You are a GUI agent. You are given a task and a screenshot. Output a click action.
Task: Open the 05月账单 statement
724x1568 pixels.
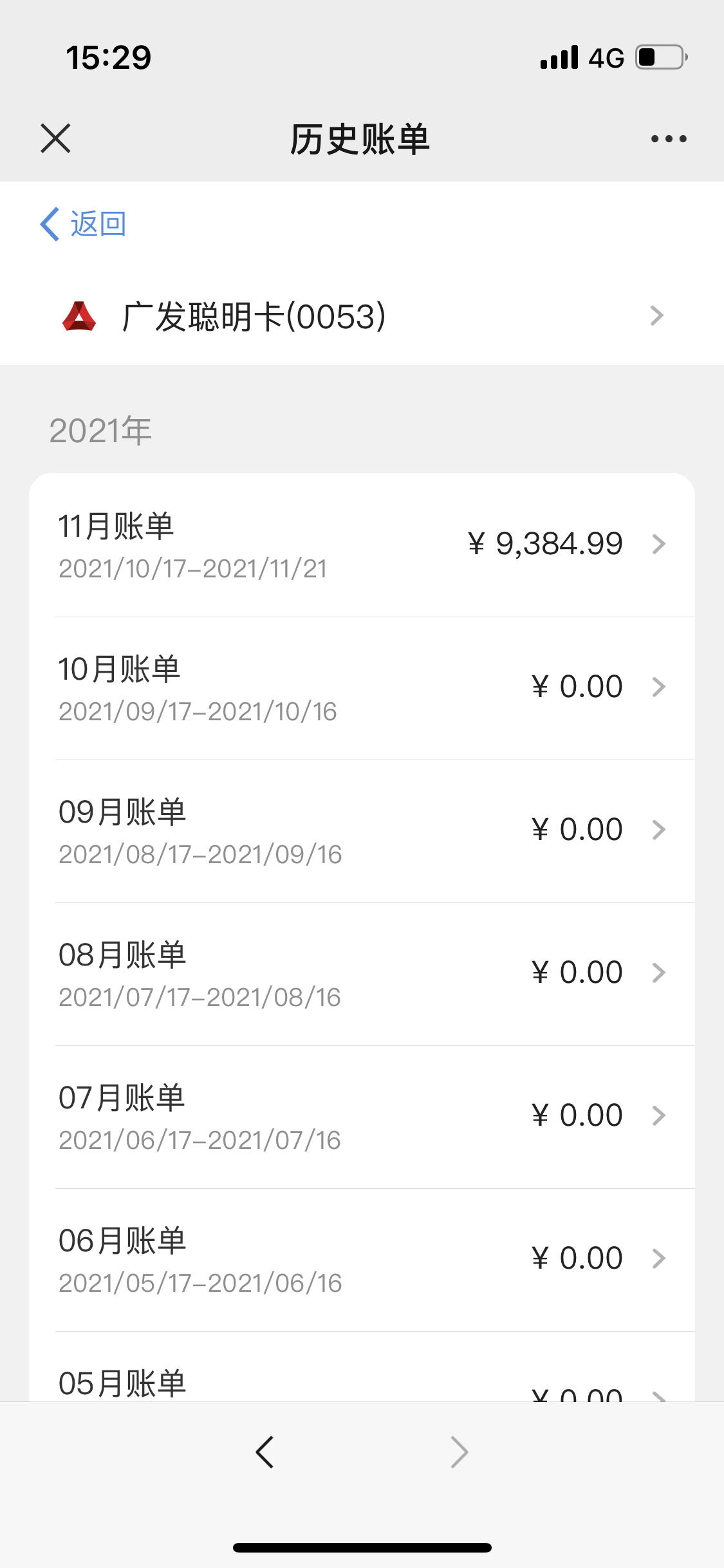click(362, 1367)
